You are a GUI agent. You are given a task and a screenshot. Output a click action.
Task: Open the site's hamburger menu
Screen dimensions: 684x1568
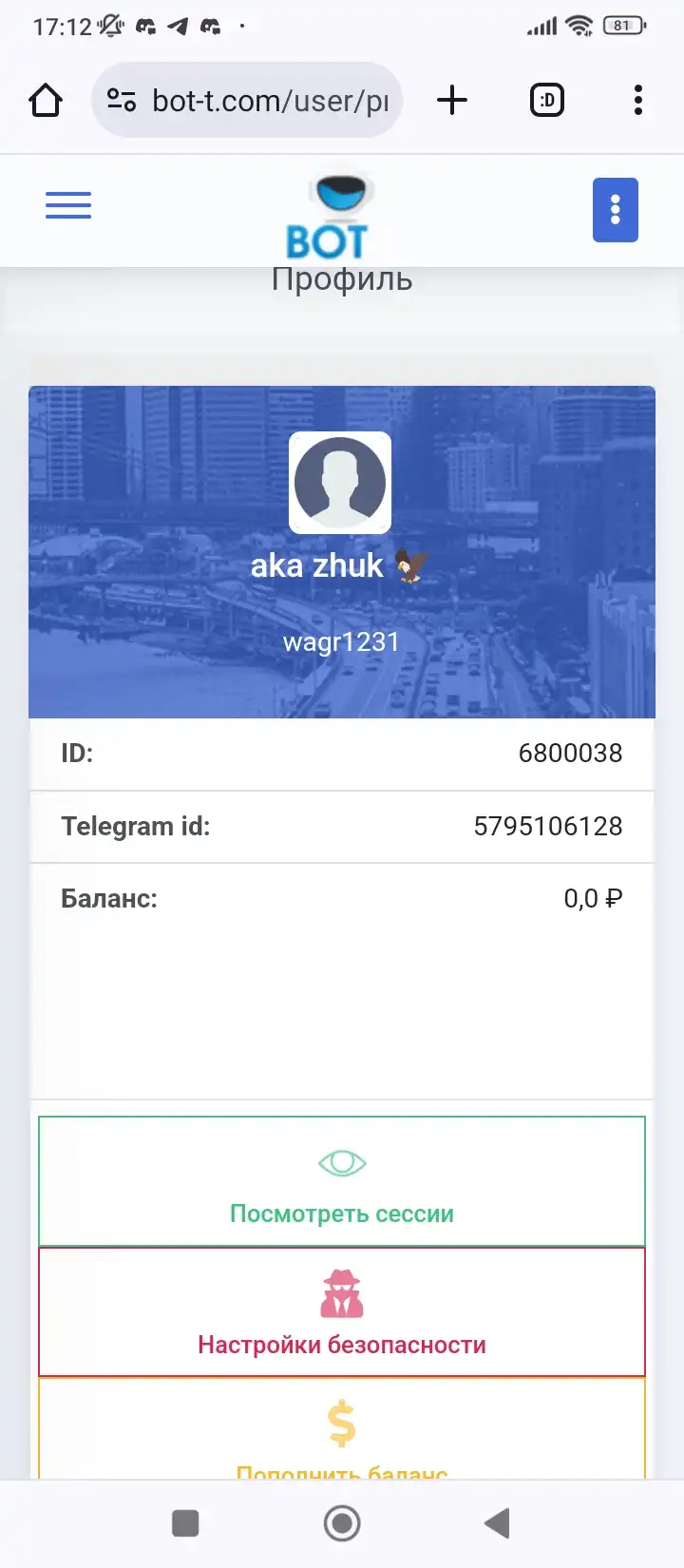pyautogui.click(x=68, y=205)
